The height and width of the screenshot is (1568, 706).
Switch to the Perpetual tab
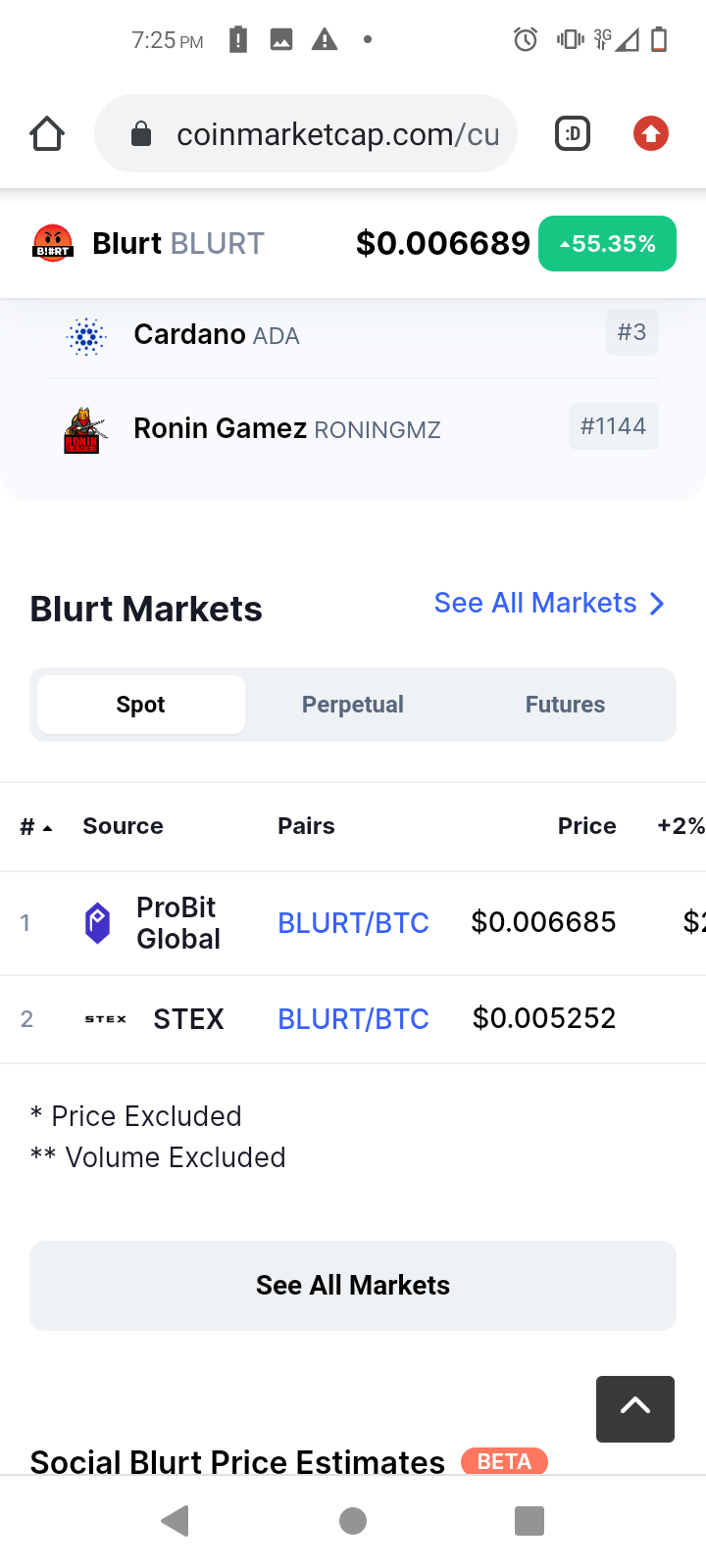353,705
